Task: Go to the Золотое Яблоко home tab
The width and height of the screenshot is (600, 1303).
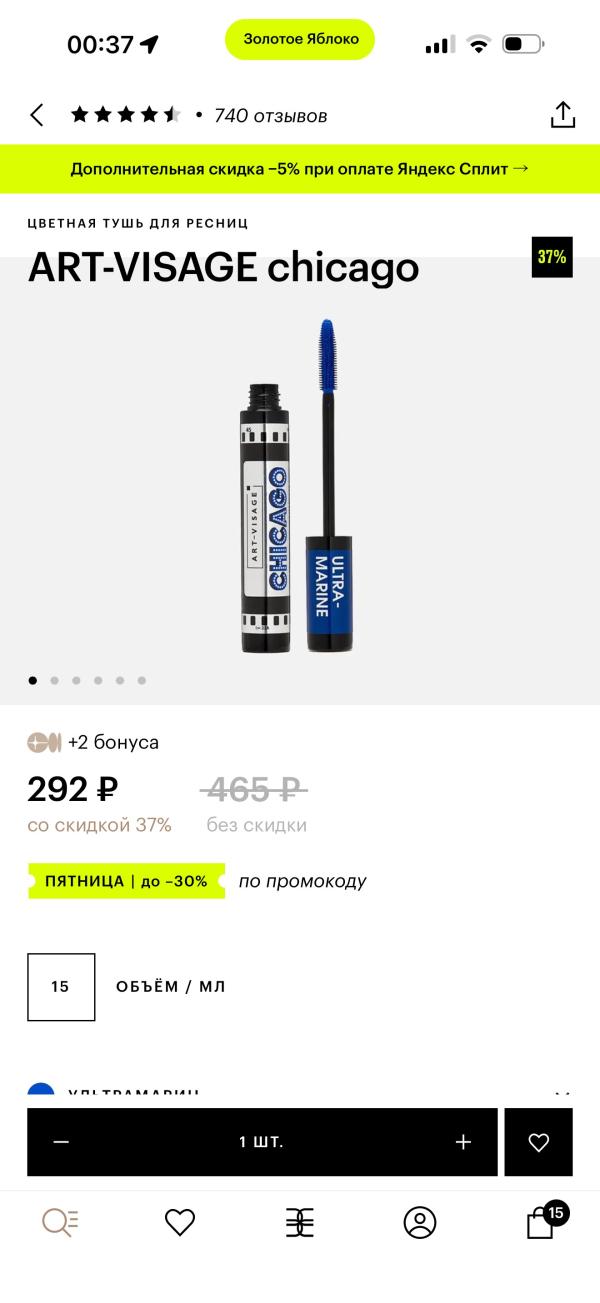Action: click(300, 1222)
